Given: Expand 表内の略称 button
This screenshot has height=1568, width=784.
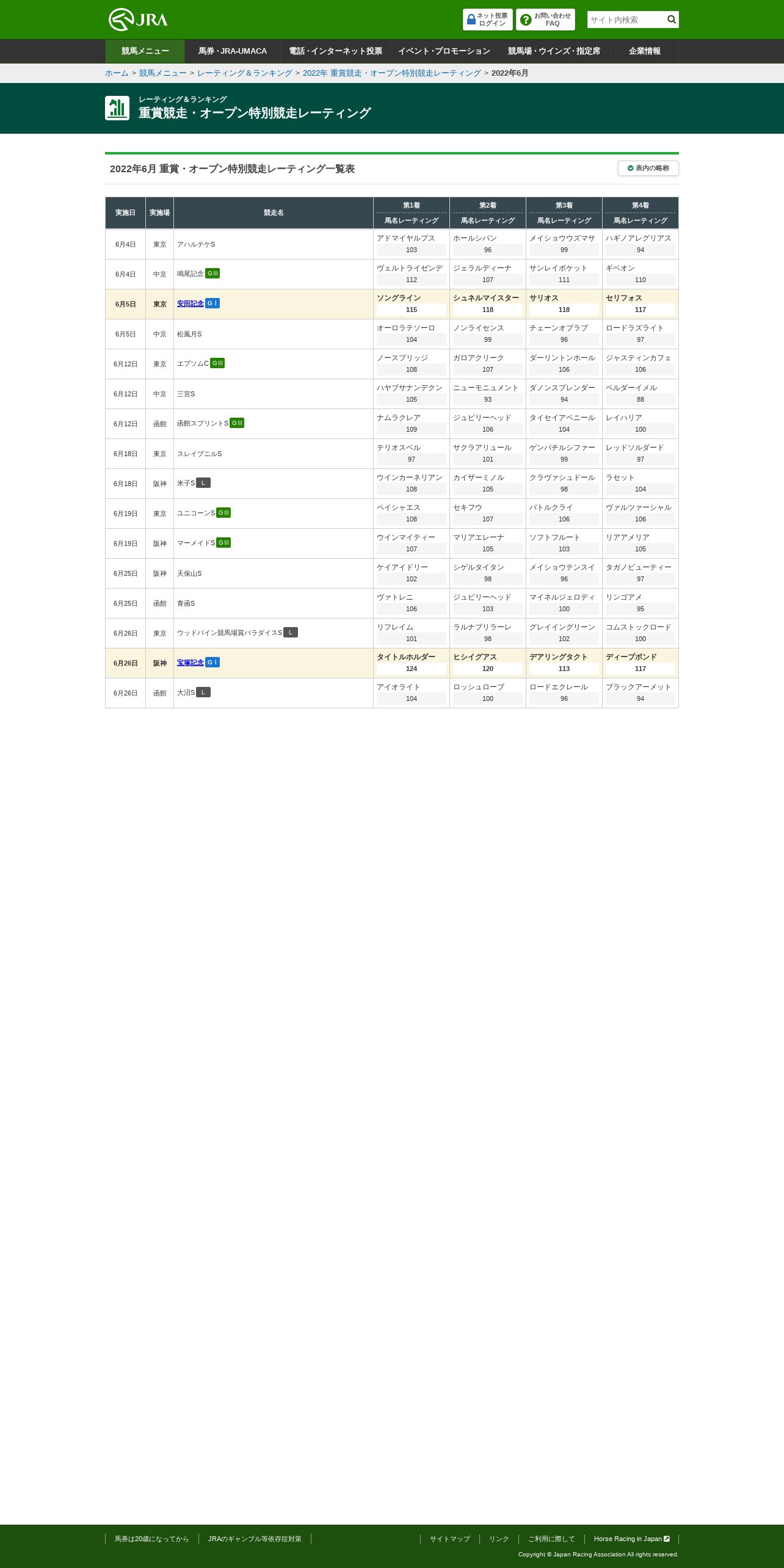Looking at the screenshot, I should pos(648,168).
